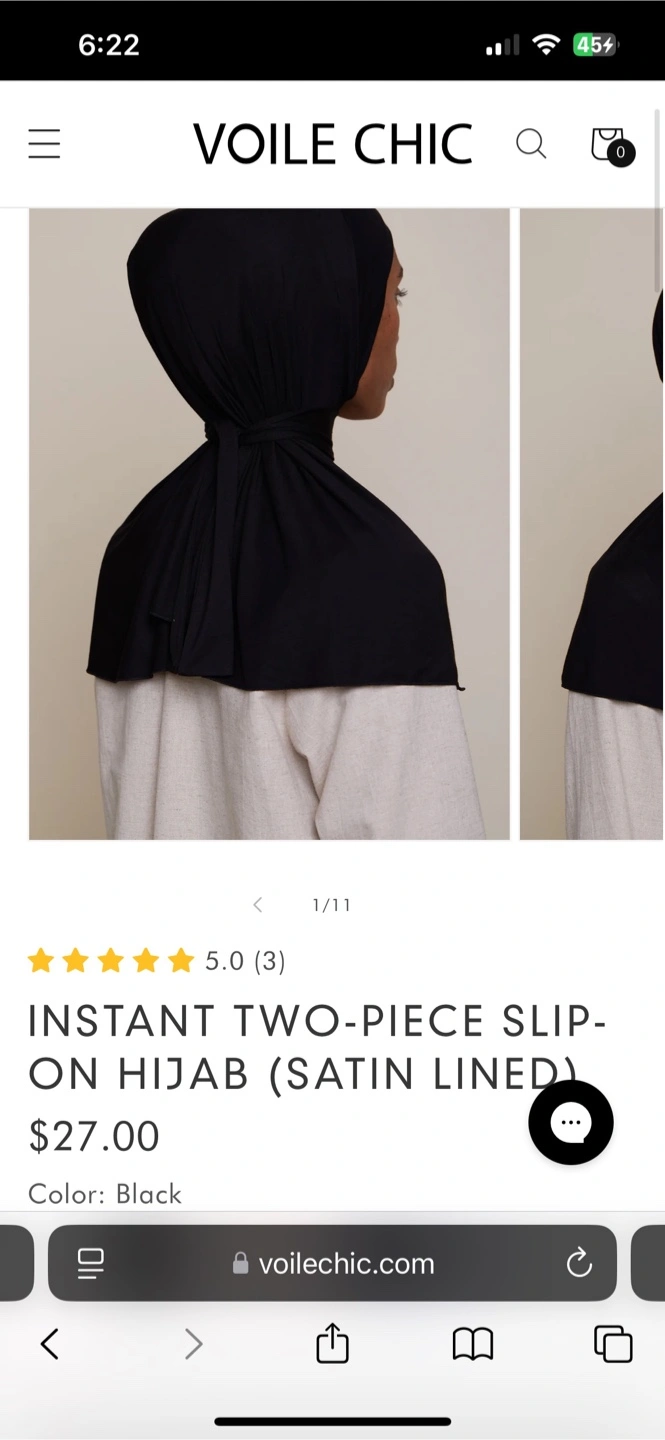Go back in Safari
This screenshot has height=1440, width=665.
coord(49,1344)
